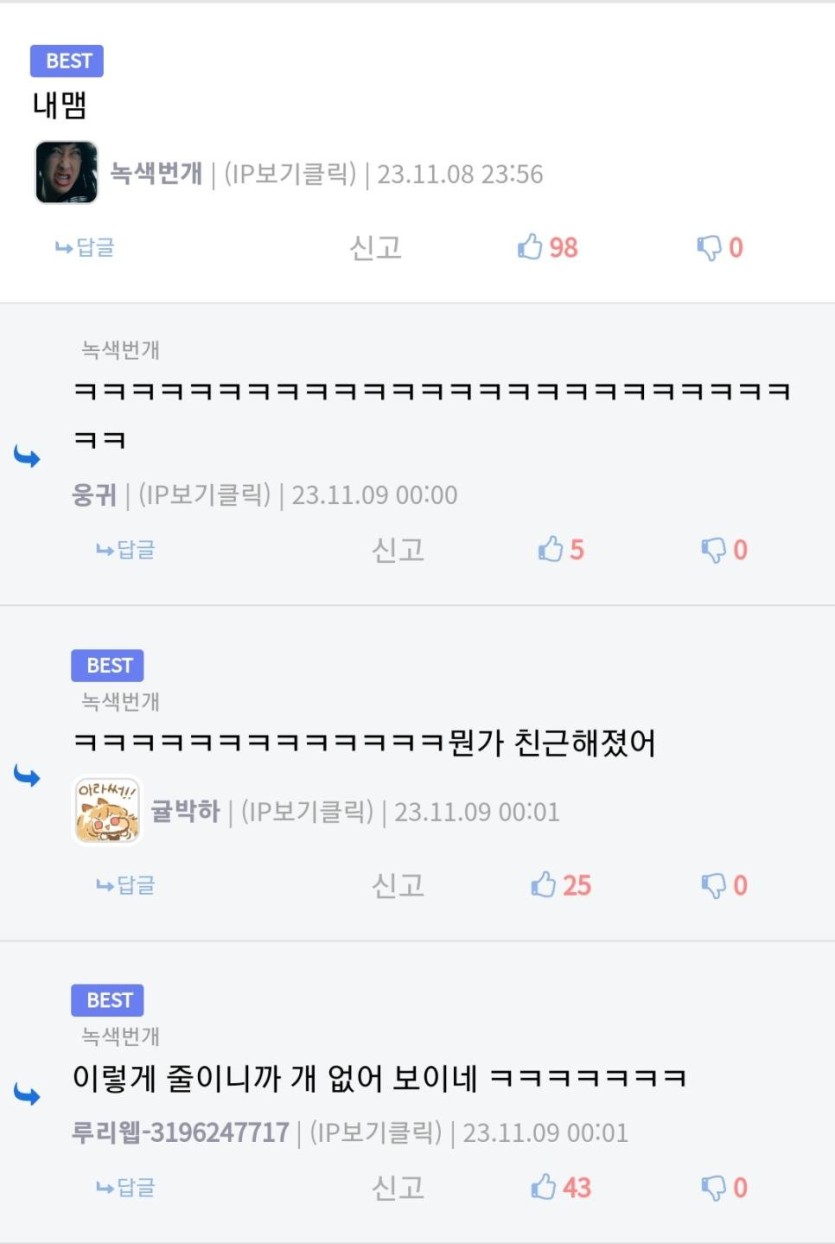Reply to 녹색번개's comment
The image size is (835, 1244).
click(x=85, y=247)
